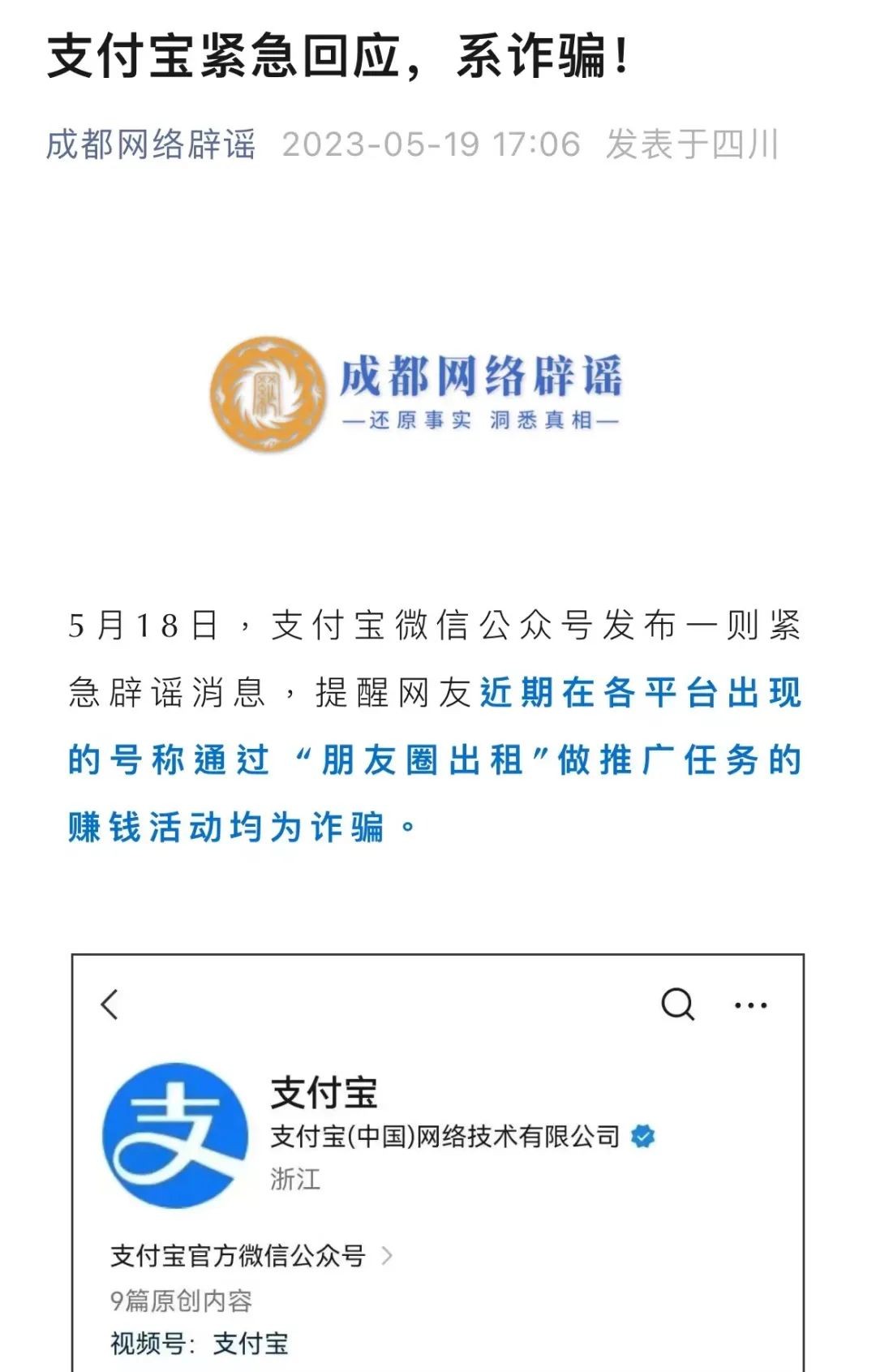This screenshot has height=1372, width=876.
Task: Open the 成都网络辟谣 account link
Action: [151, 145]
